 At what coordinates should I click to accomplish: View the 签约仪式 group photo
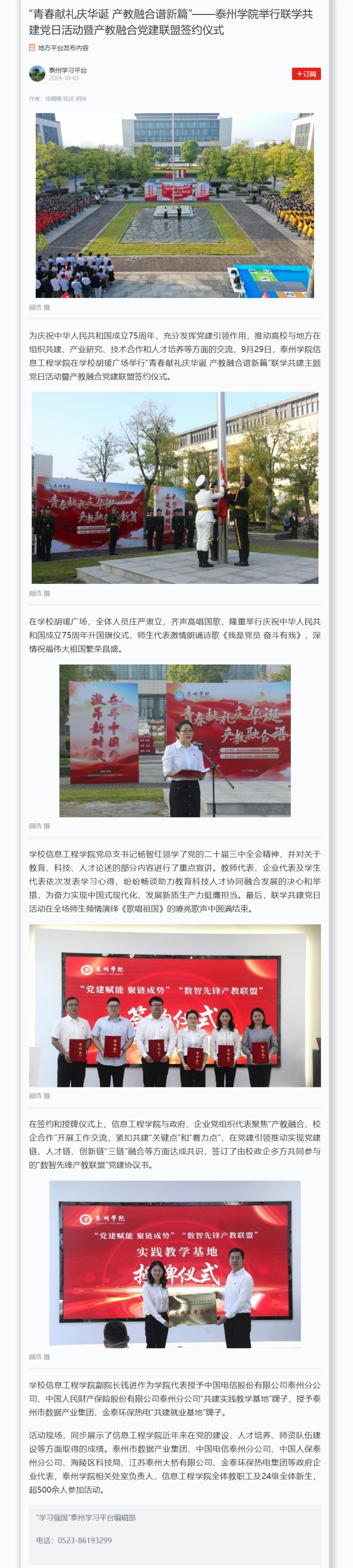pyautogui.click(x=175, y=1006)
